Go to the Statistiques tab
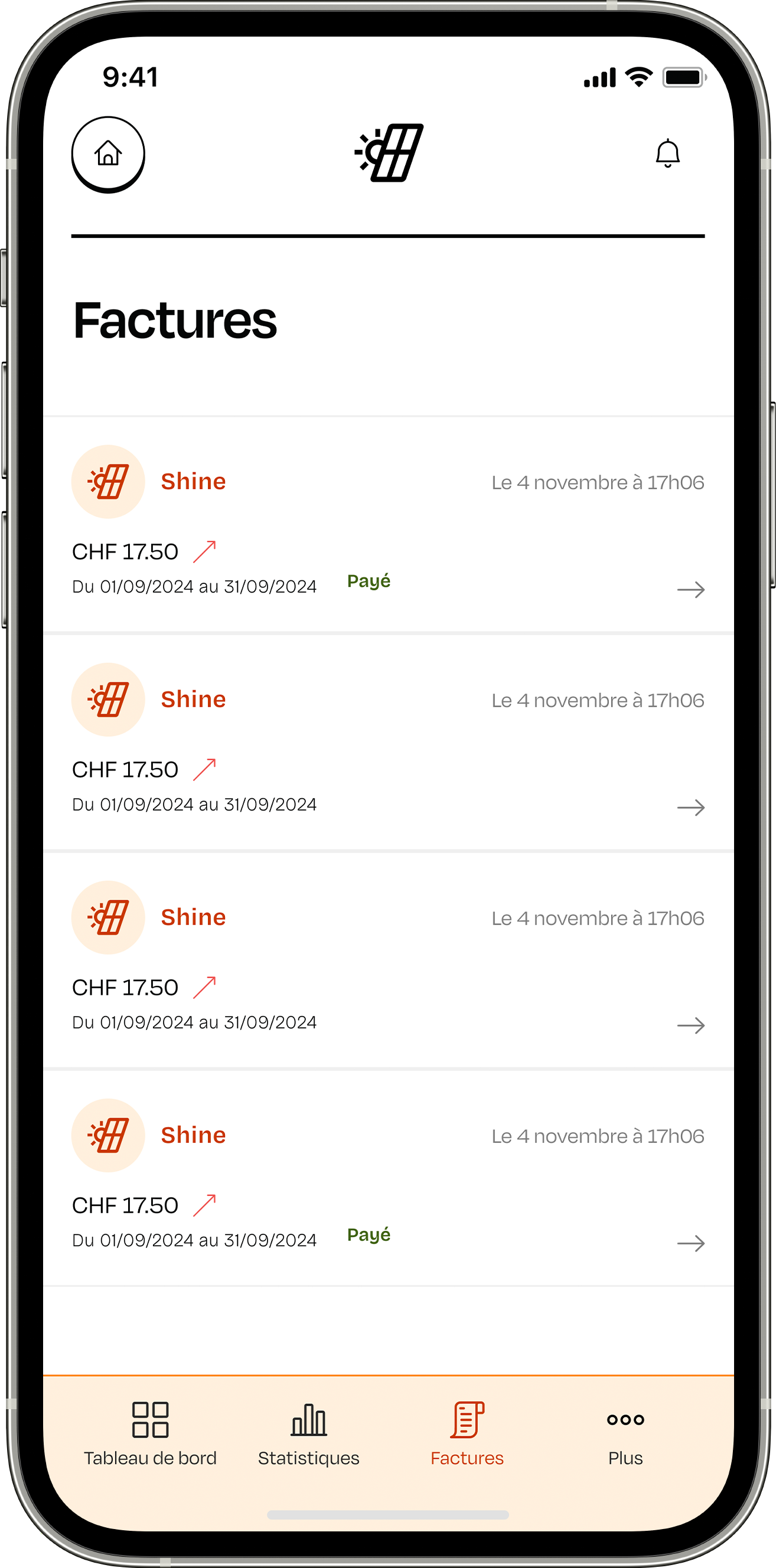Viewport: 776px width, 1568px height. coord(308,1433)
